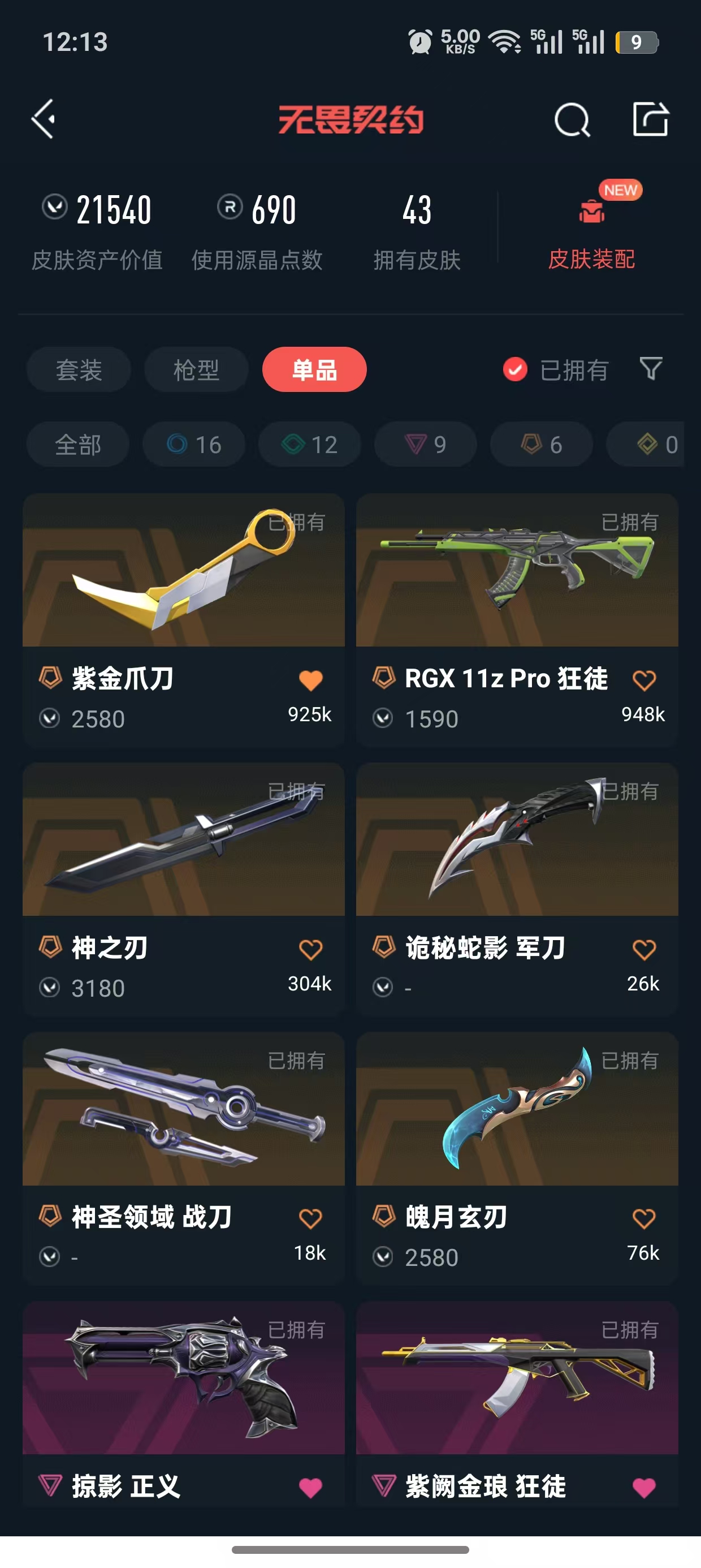
Task: Uncheck the 已拥有 filter checkbox
Action: point(515,369)
